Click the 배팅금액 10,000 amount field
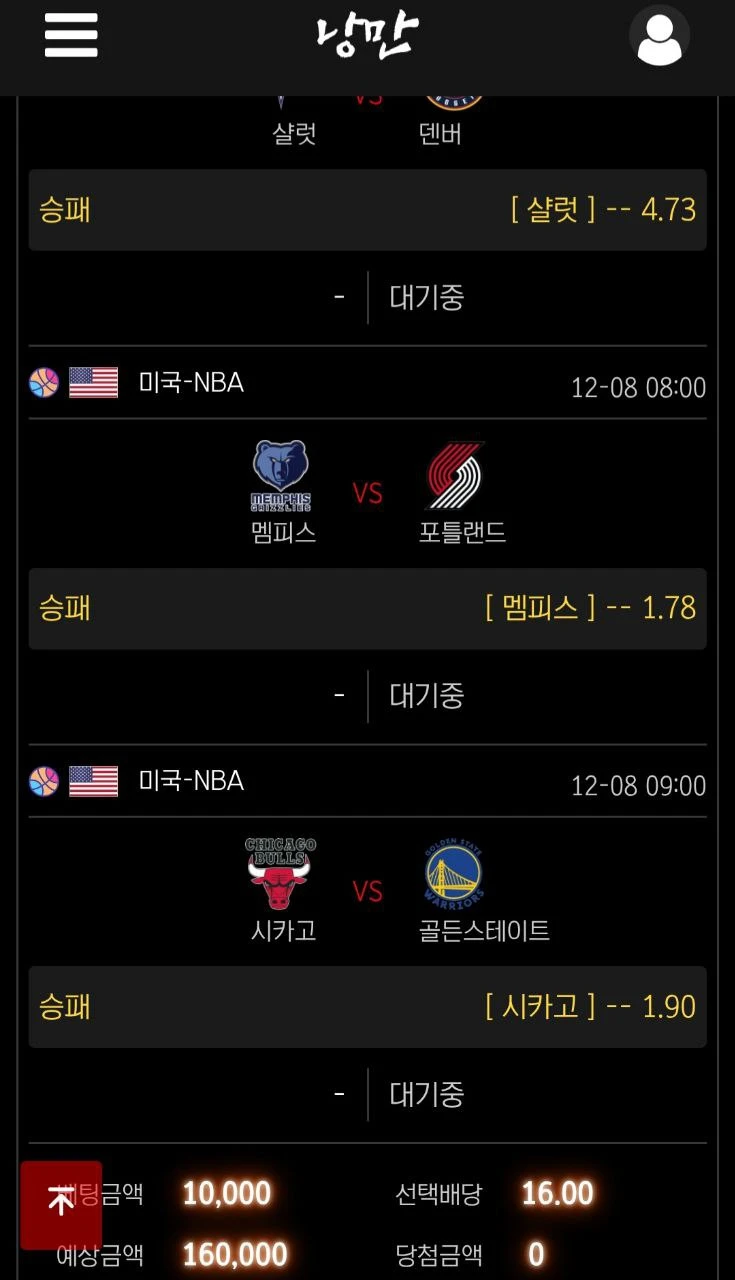 (x=228, y=1193)
